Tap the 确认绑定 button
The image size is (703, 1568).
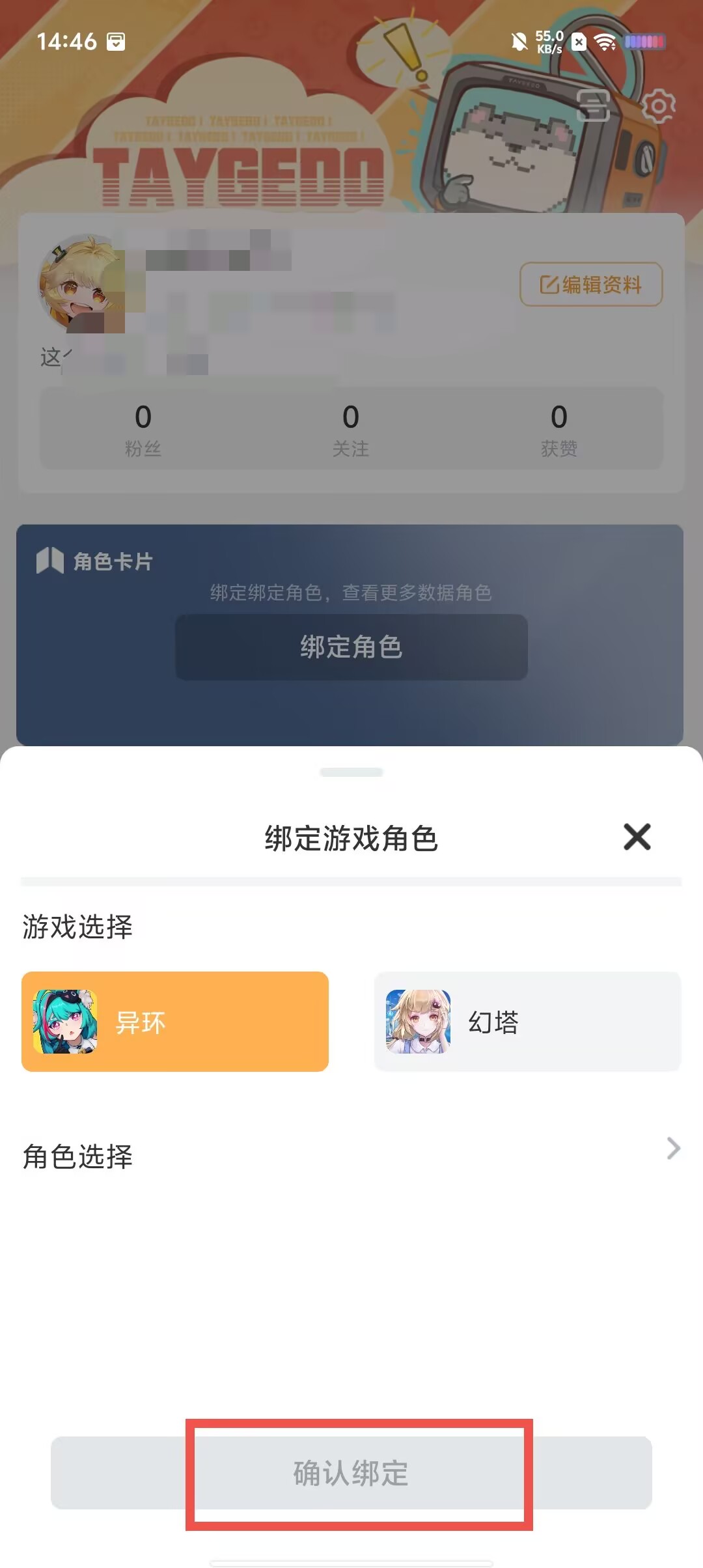351,1473
